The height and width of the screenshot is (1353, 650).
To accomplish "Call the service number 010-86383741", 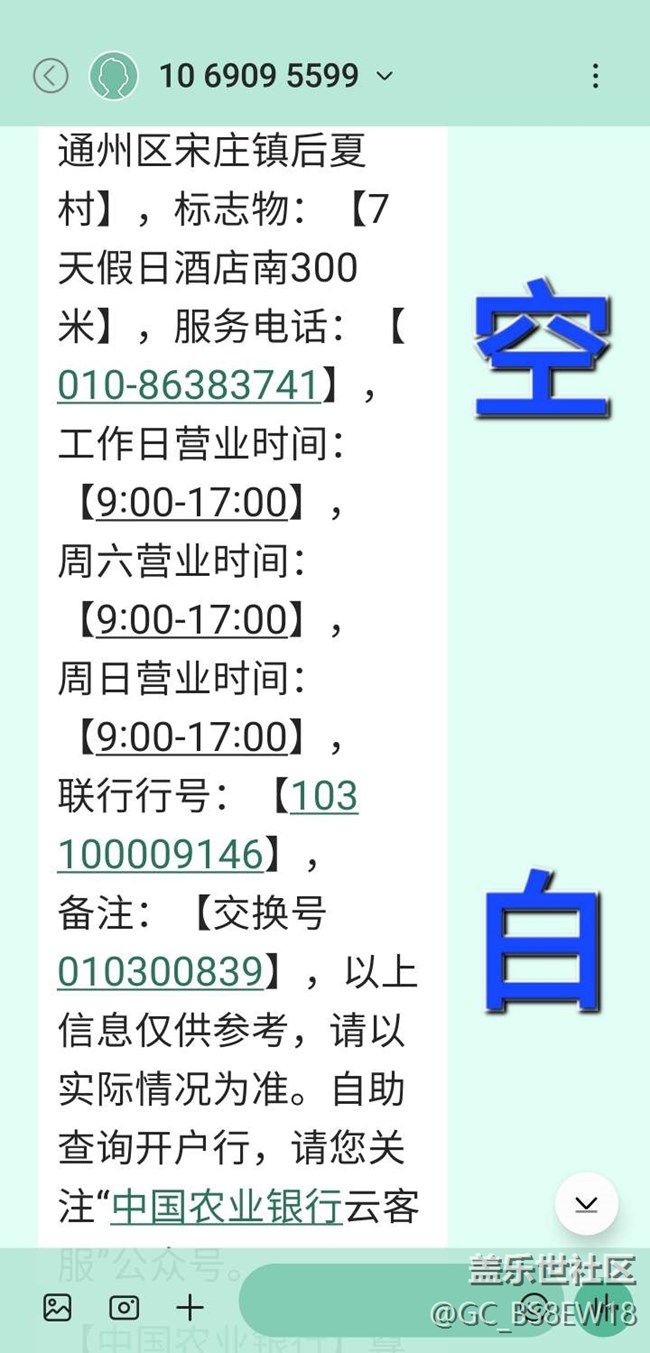I will (188, 385).
